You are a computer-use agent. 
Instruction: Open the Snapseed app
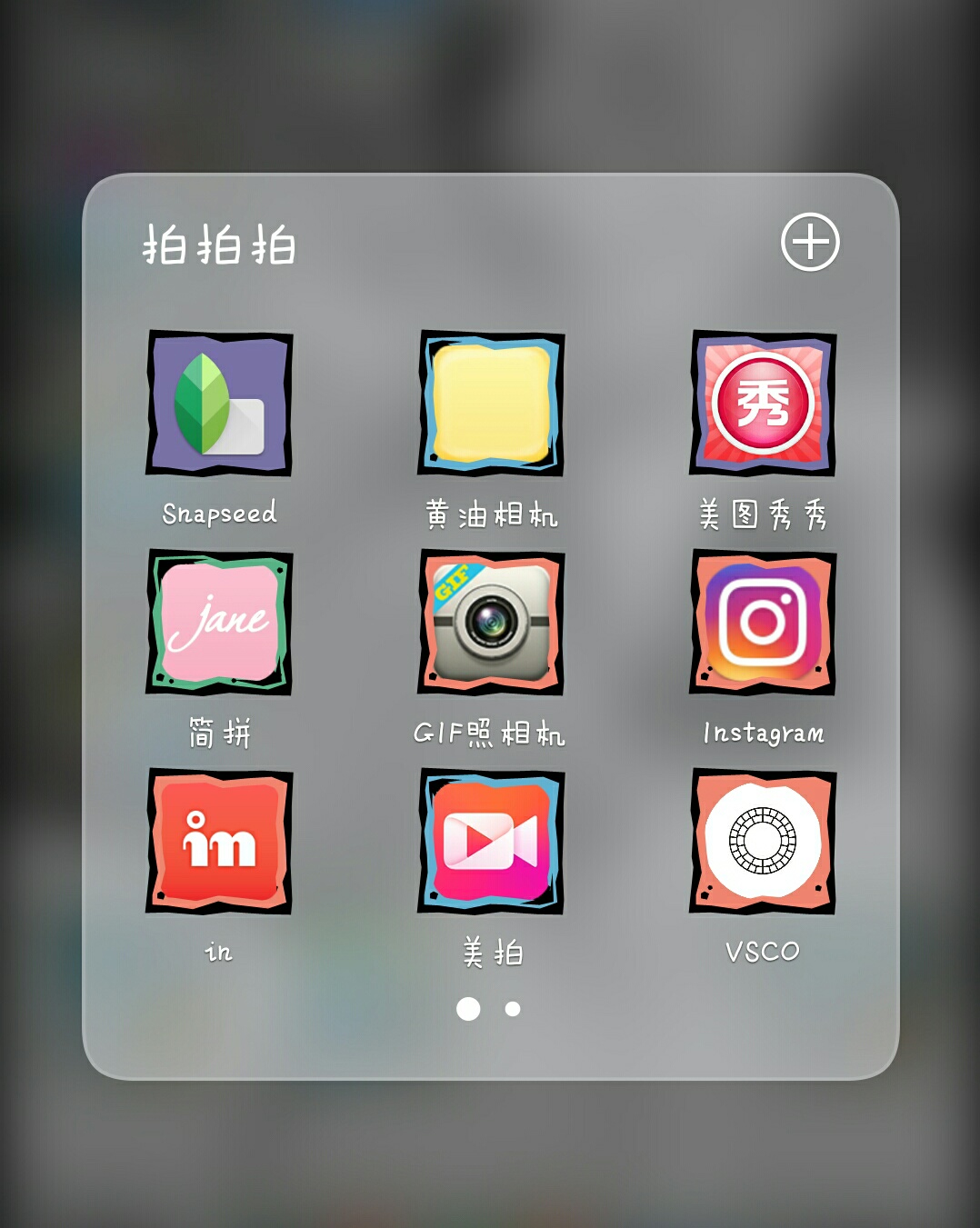coord(219,404)
